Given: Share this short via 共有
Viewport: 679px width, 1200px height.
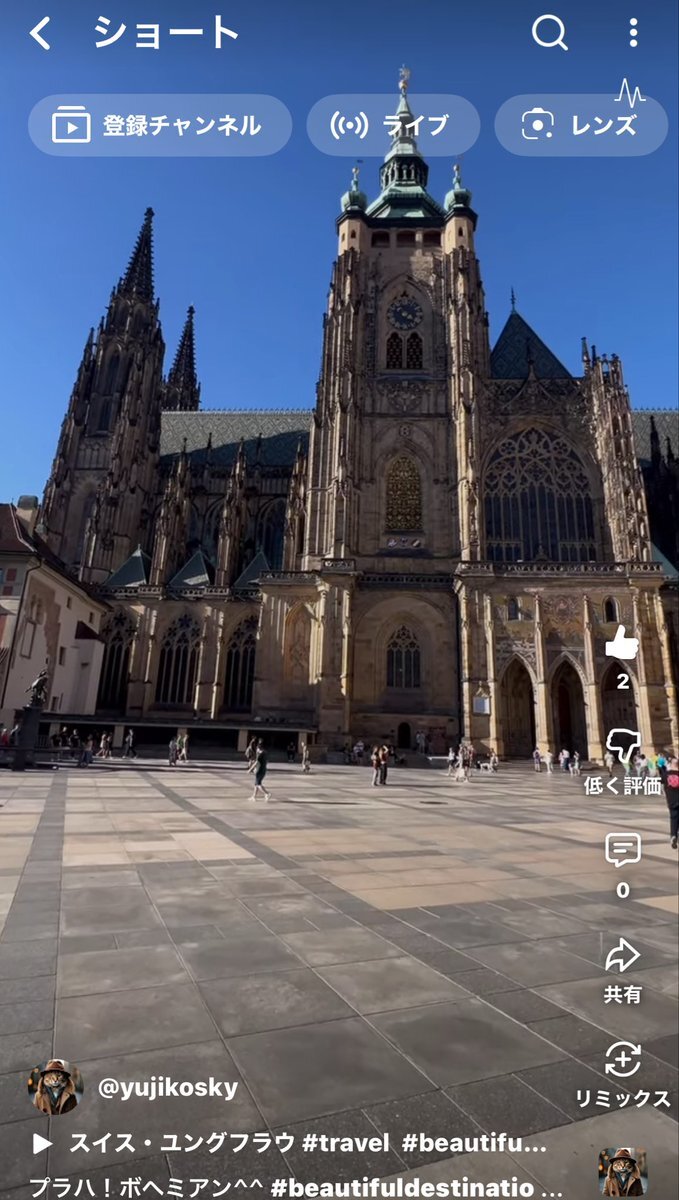Looking at the screenshot, I should tap(622, 958).
